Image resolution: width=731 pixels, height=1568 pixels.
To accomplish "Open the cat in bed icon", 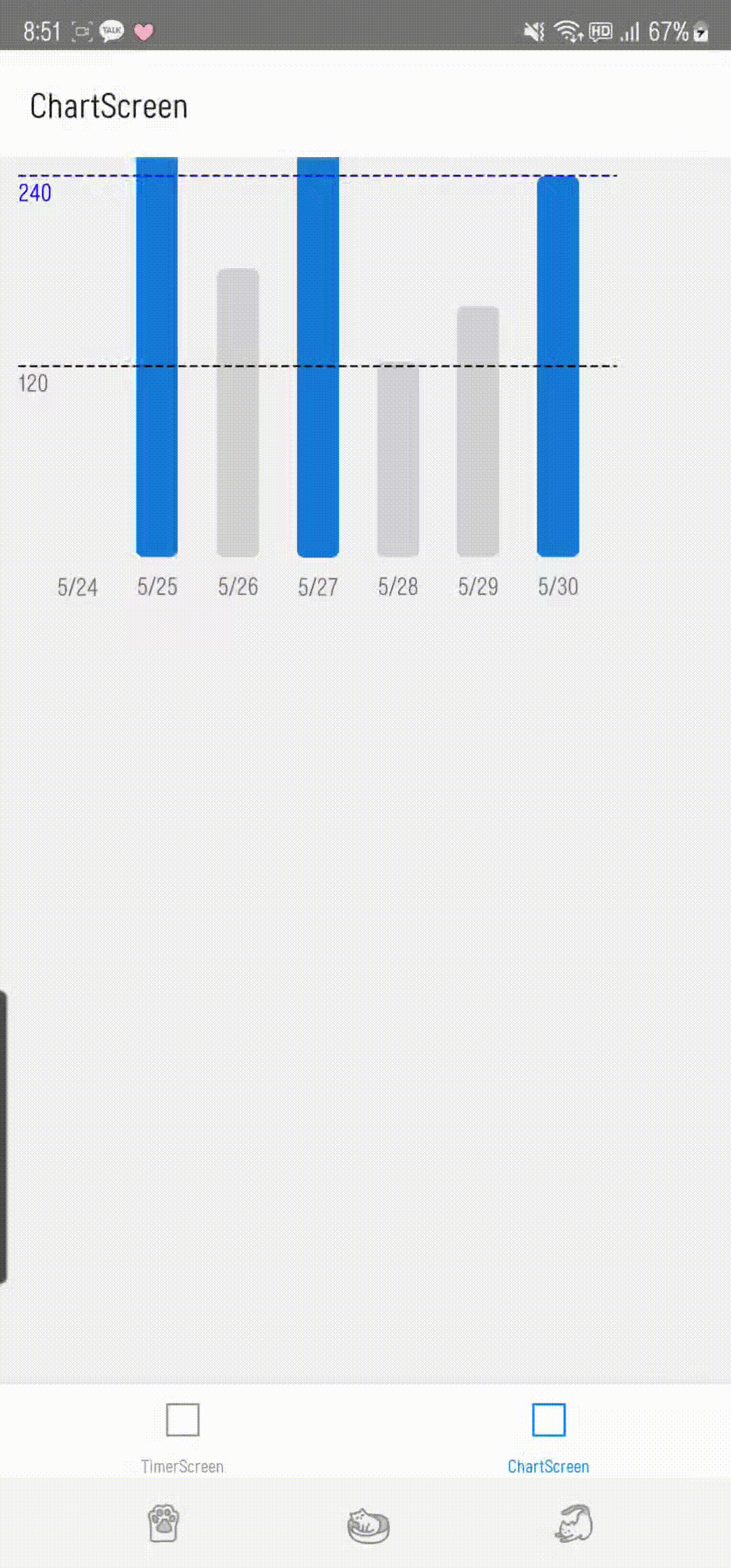I will 368,1525.
